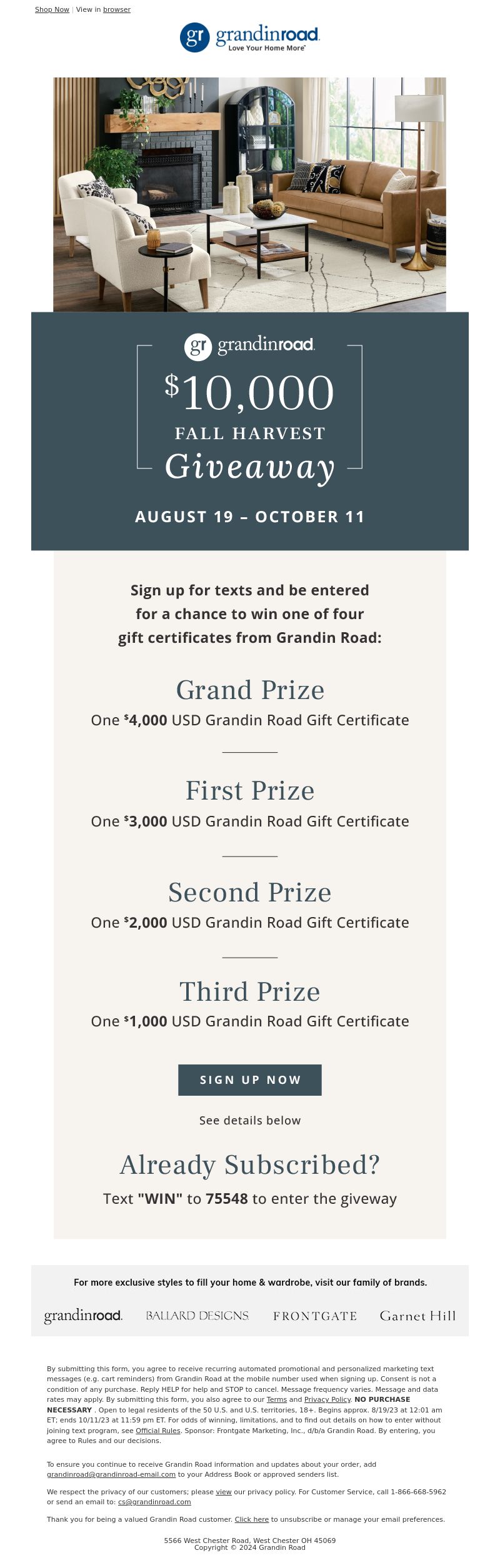This screenshot has height=1568, width=500.
Task: Visit the Garnet Hill brand link
Action: click(x=417, y=1316)
